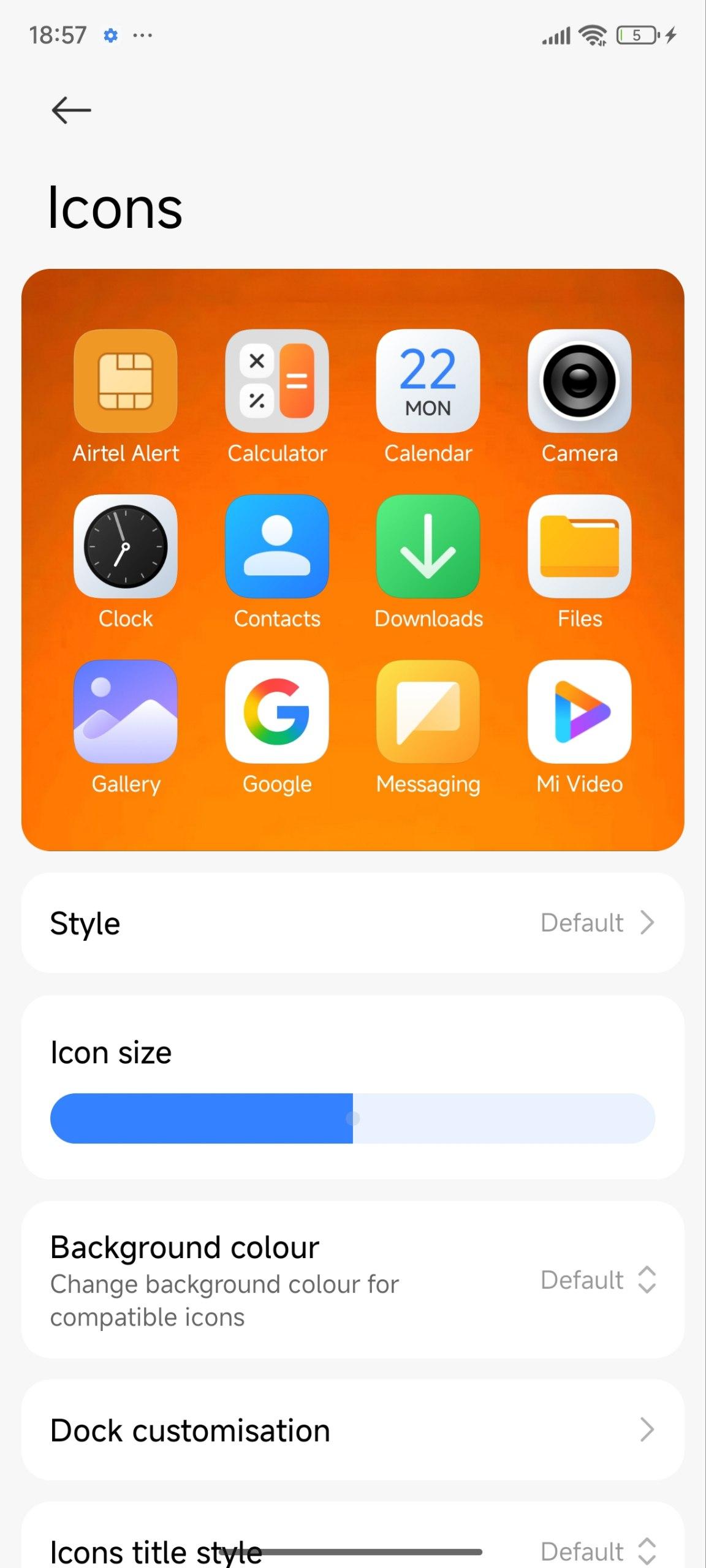Open Dock customisation

coord(353,1430)
